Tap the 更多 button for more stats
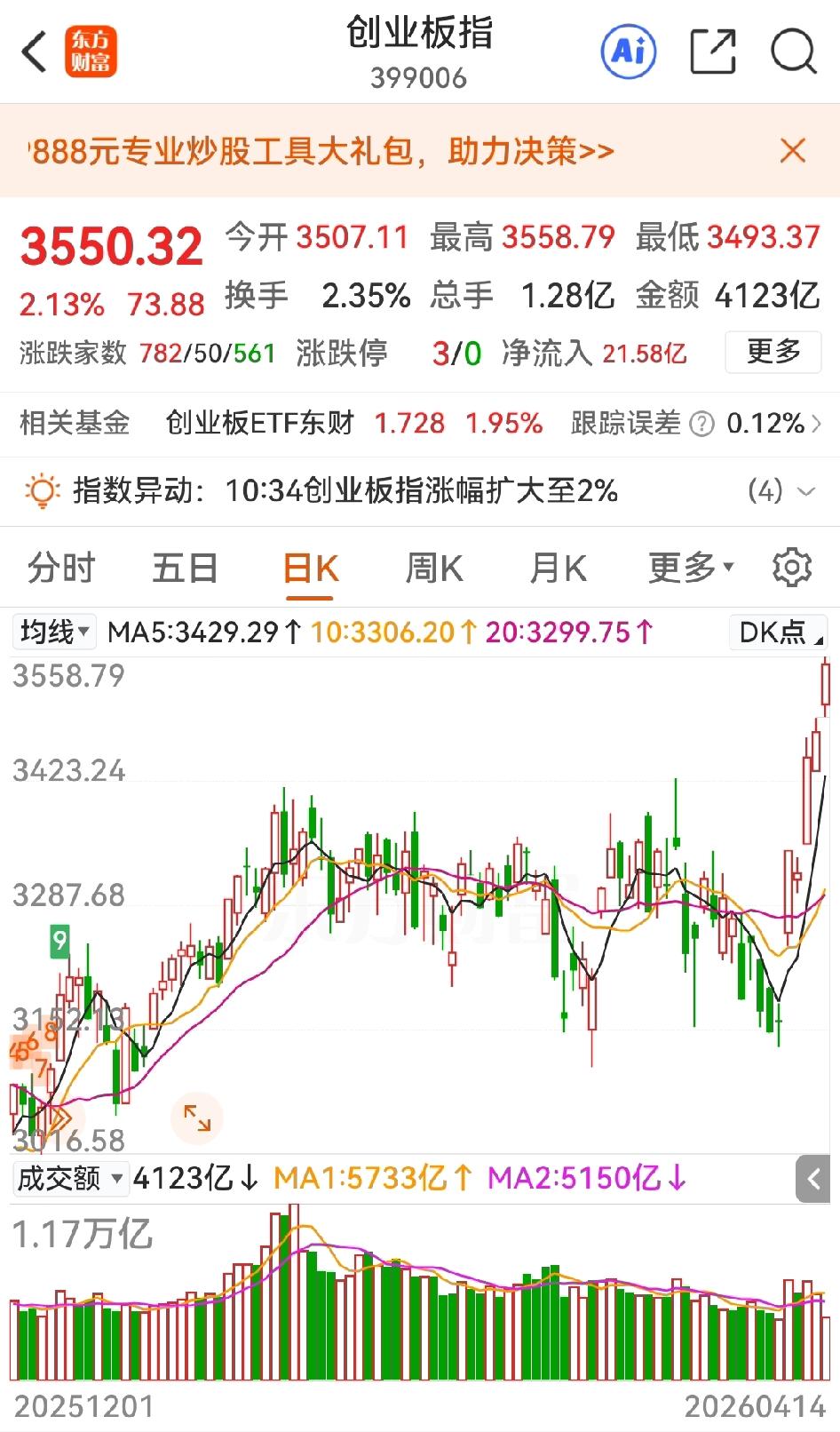The width and height of the screenshot is (840, 1432). click(772, 353)
